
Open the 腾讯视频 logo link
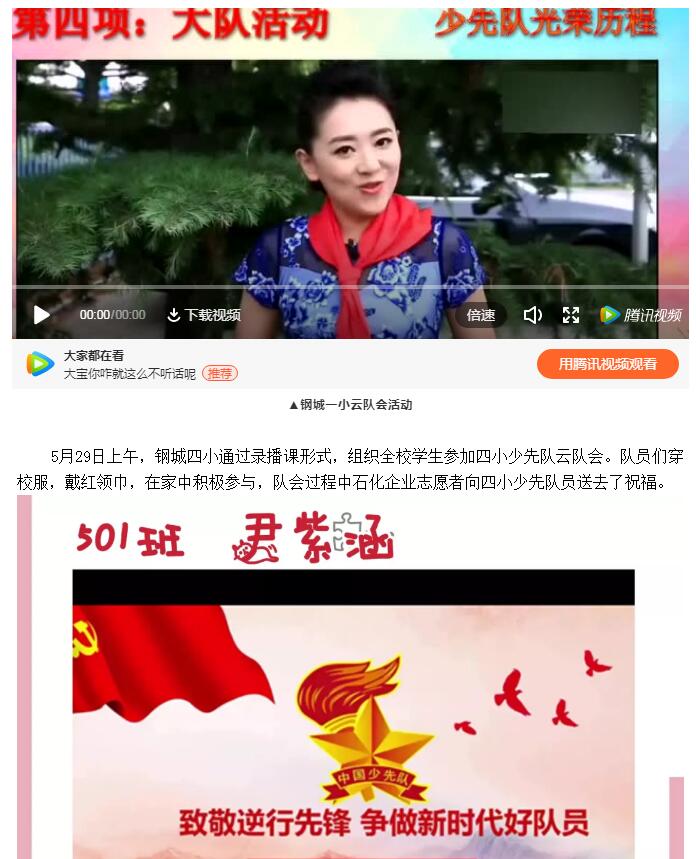tap(641, 315)
